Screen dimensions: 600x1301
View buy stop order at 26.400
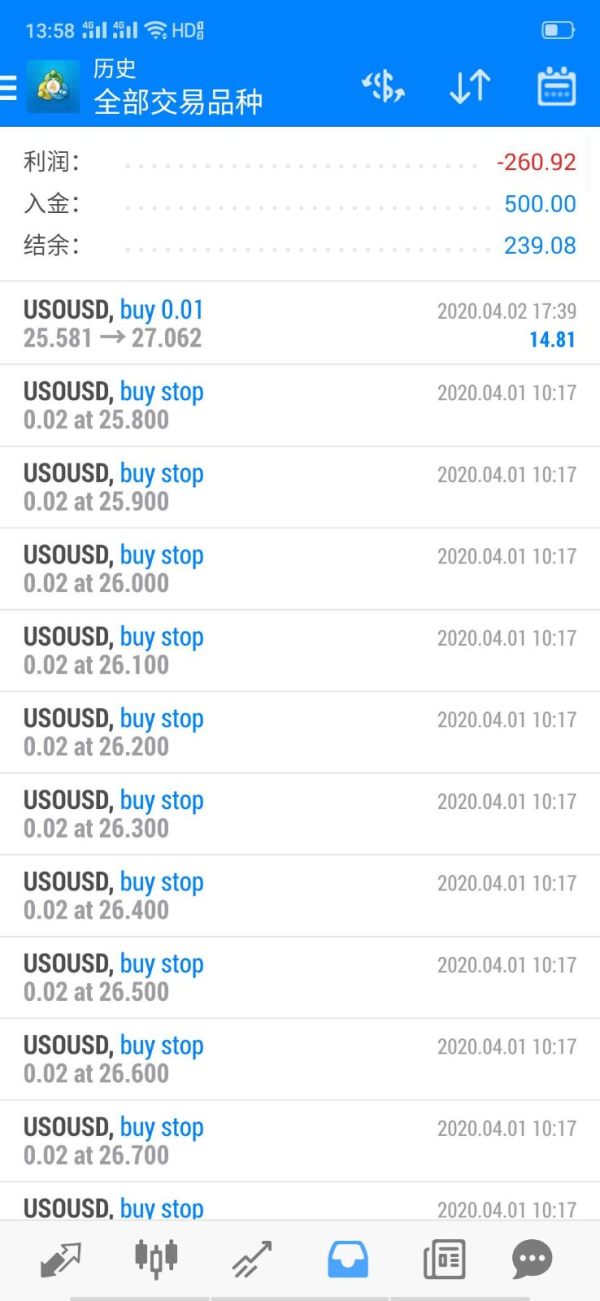(300, 897)
